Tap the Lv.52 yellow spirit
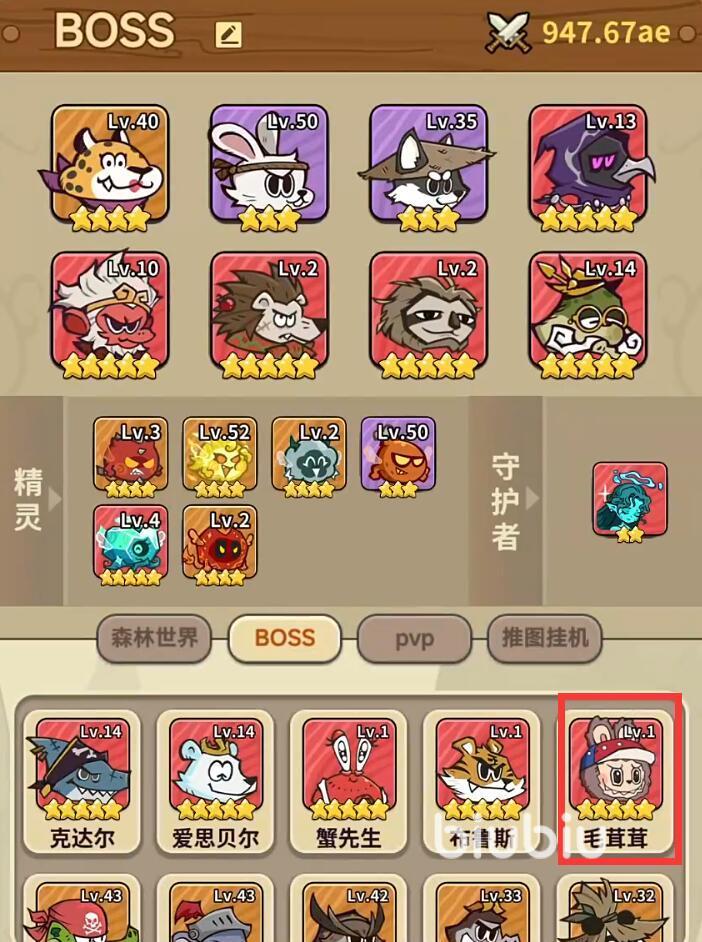The width and height of the screenshot is (702, 942). [220, 455]
